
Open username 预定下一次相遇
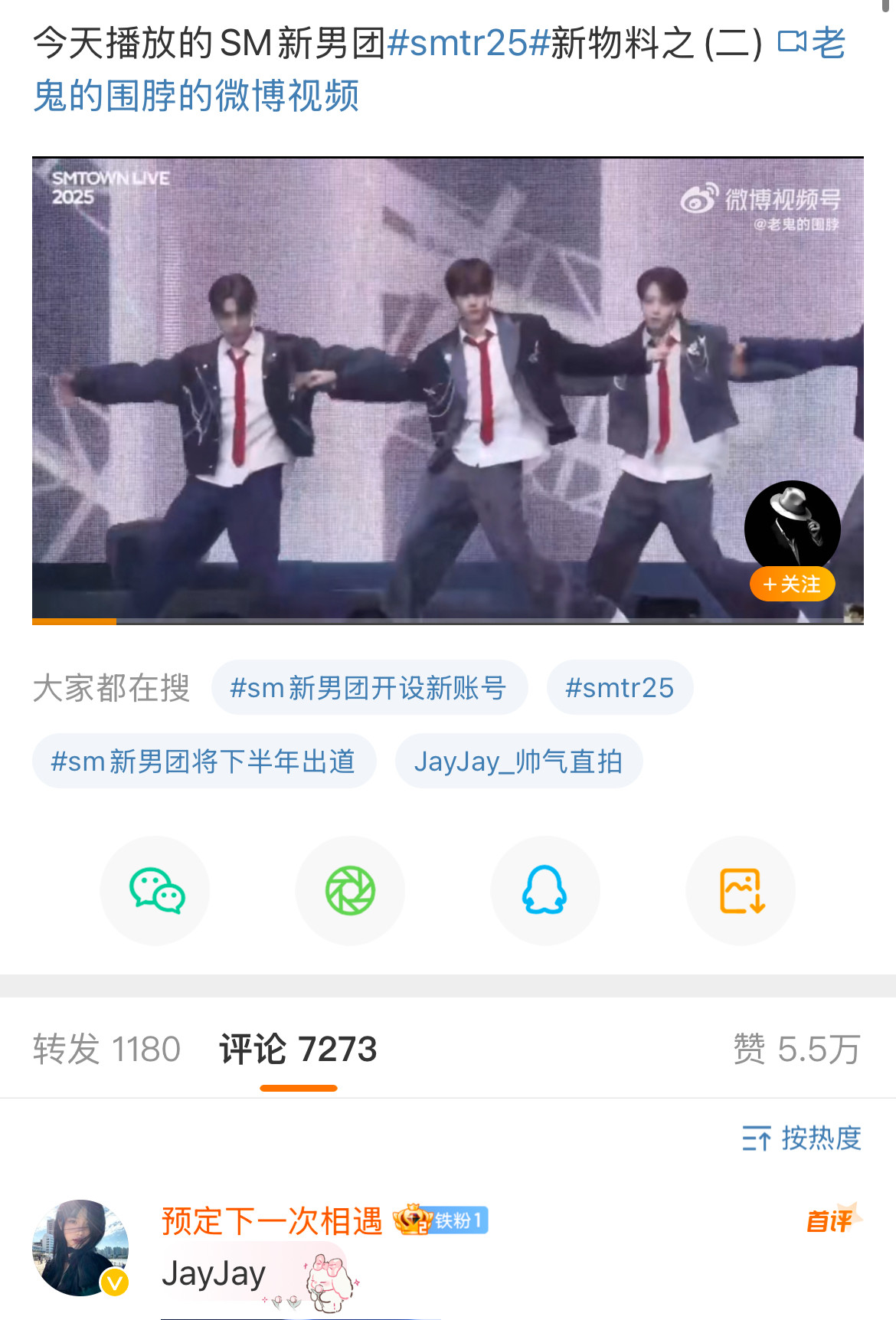pos(272,1221)
